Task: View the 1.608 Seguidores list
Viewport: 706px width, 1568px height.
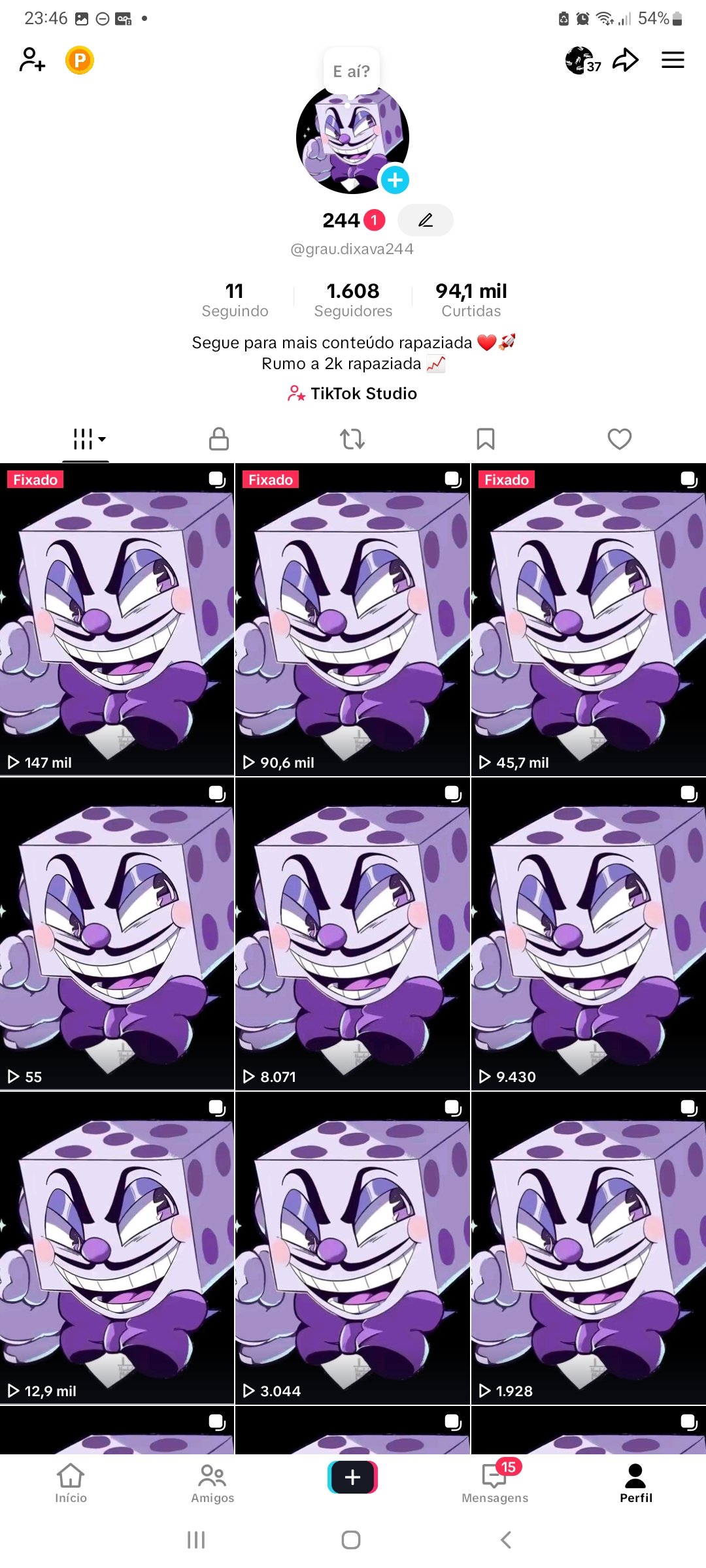Action: point(353,299)
